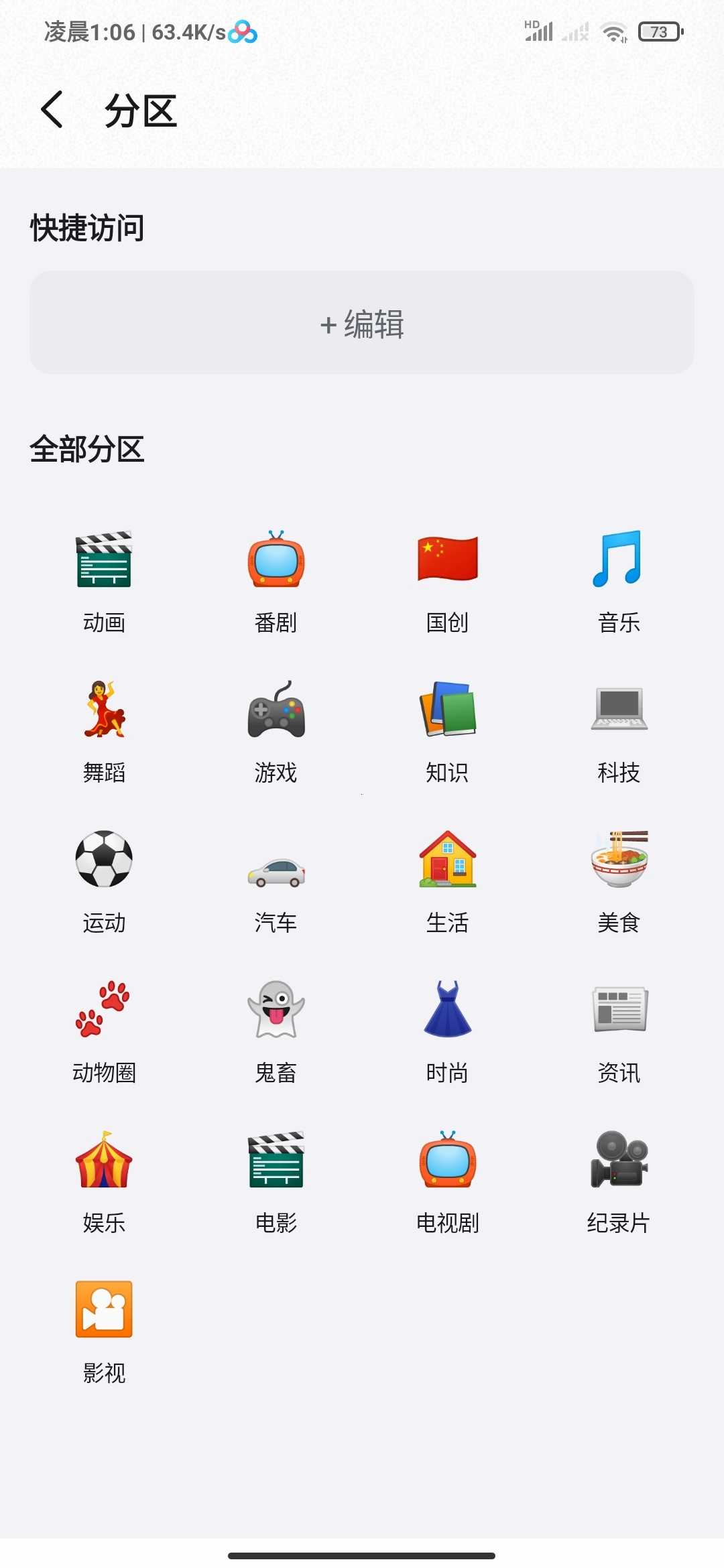724x1568 pixels.
Task: Open the 动画 section
Action: [104, 580]
